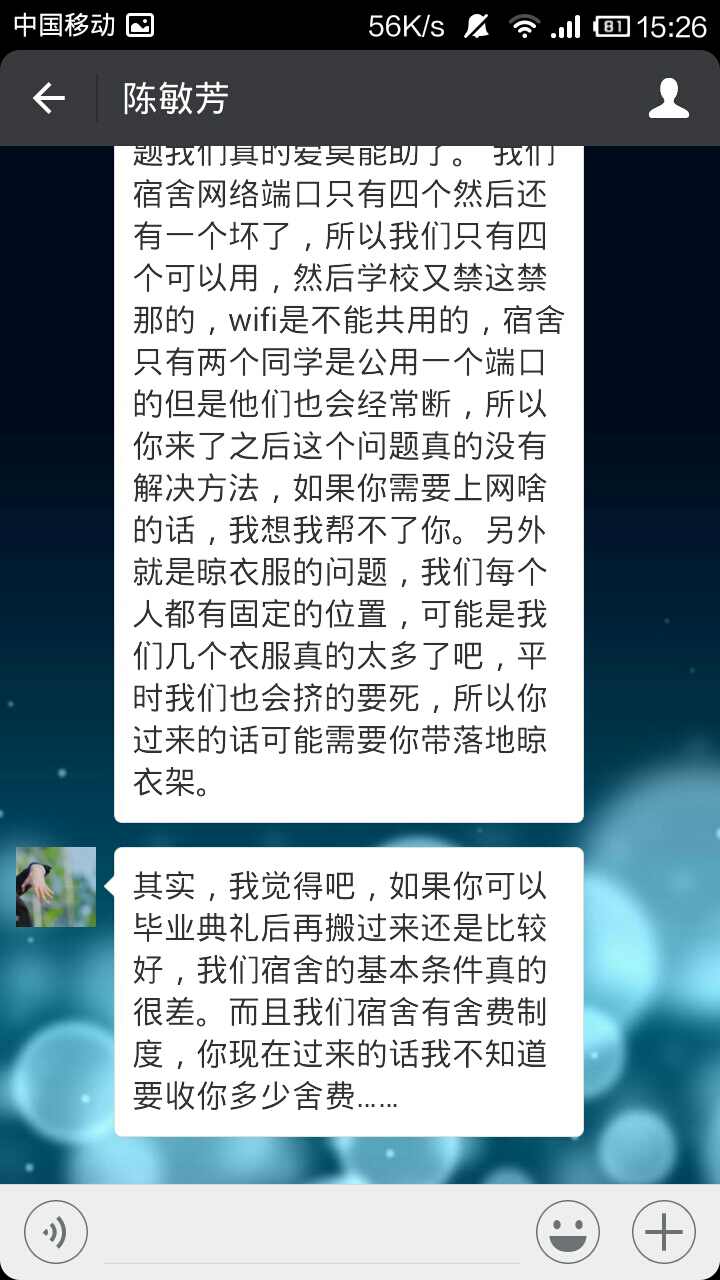The height and width of the screenshot is (1280, 720).
Task: Go back from the chat with 陈敏芳
Action: click(x=48, y=98)
